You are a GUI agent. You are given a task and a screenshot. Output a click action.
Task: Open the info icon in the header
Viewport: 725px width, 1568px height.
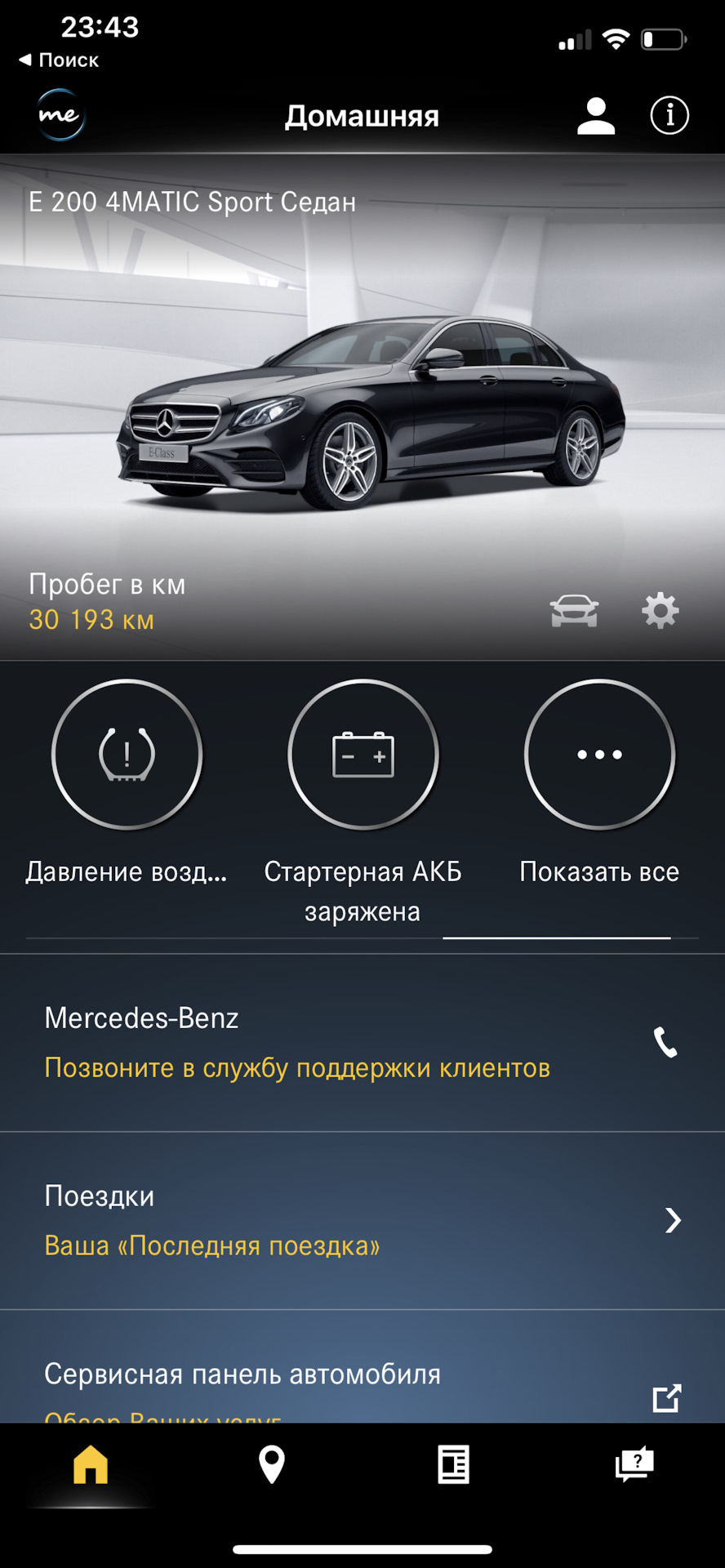(669, 116)
